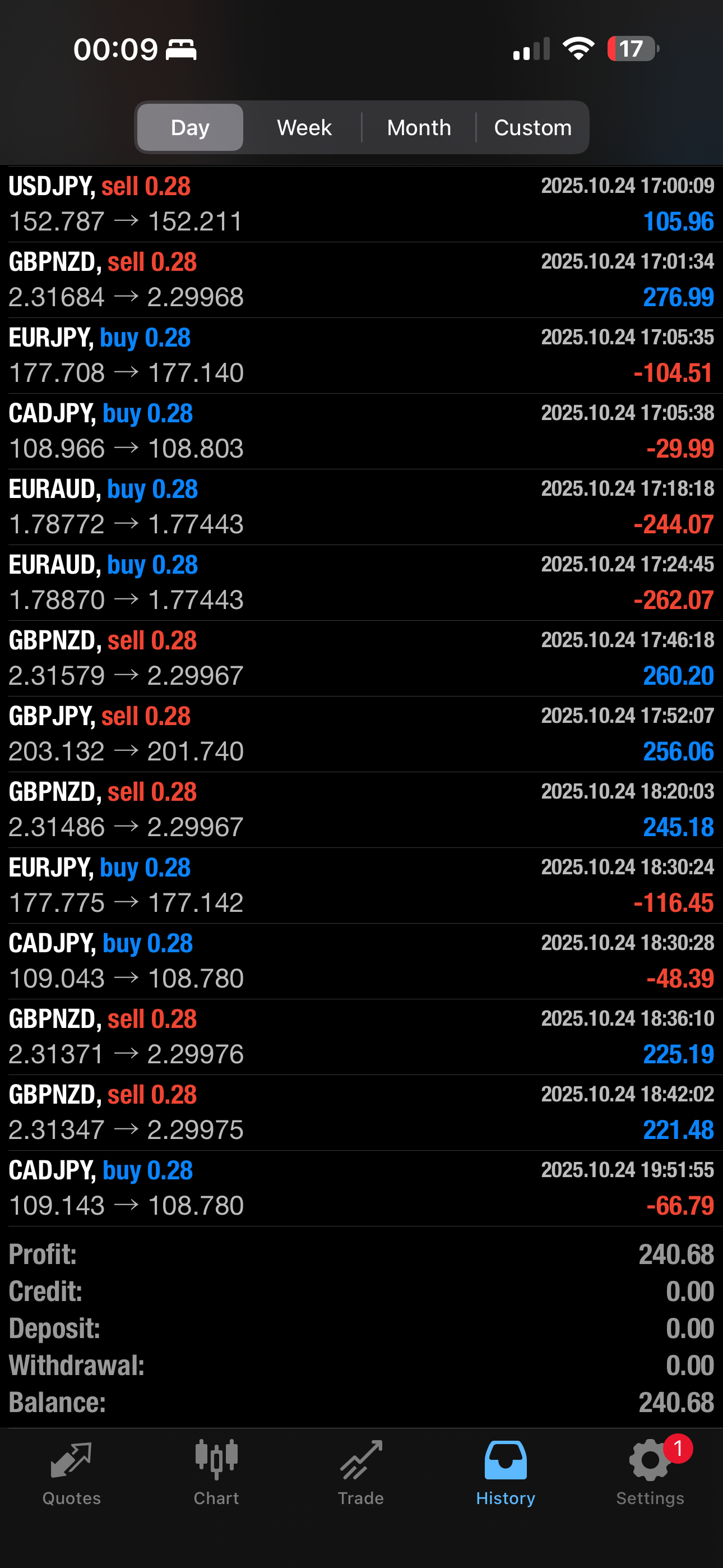This screenshot has height=1568, width=723.
Task: Open EURJPY buy trade at 18:30:24
Action: [x=361, y=885]
